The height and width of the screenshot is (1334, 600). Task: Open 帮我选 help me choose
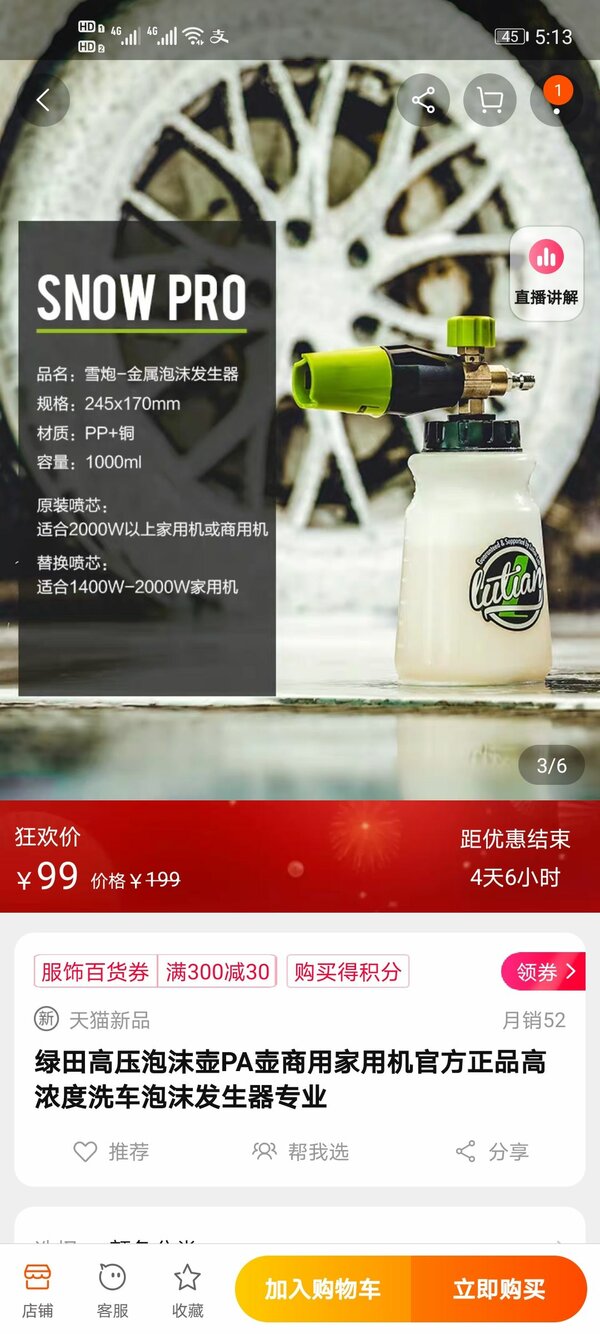click(301, 1152)
